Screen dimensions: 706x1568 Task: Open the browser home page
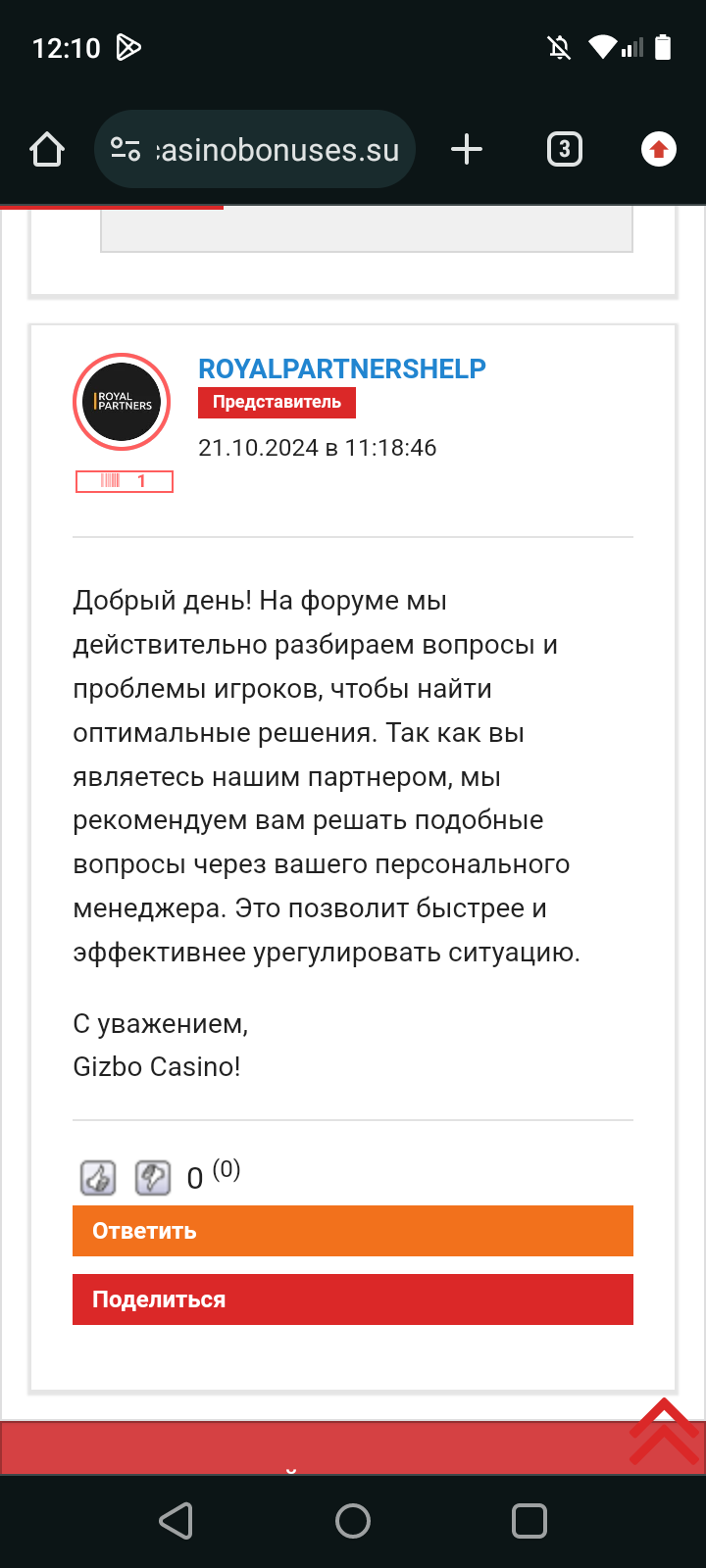tap(47, 150)
